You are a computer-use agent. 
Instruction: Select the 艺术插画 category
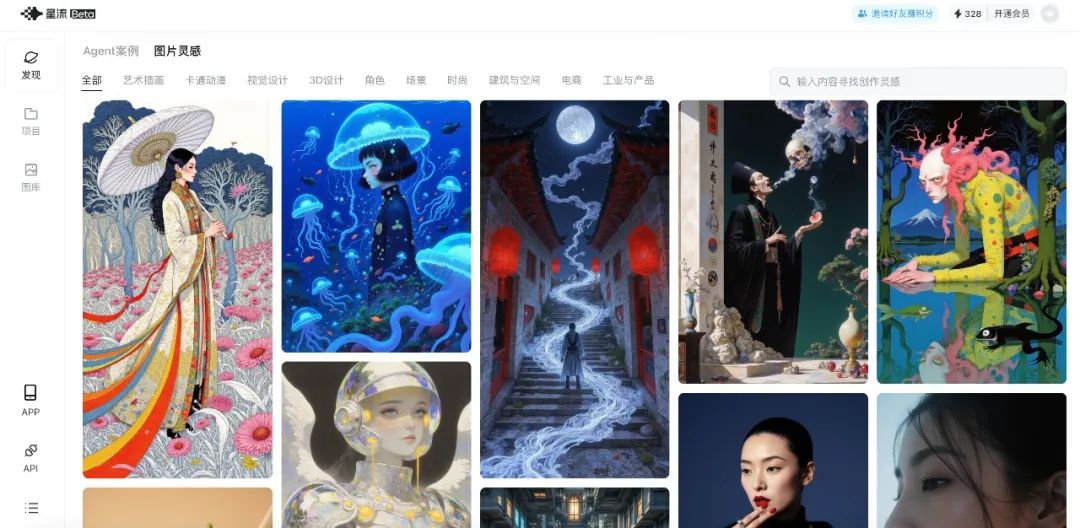(x=143, y=80)
